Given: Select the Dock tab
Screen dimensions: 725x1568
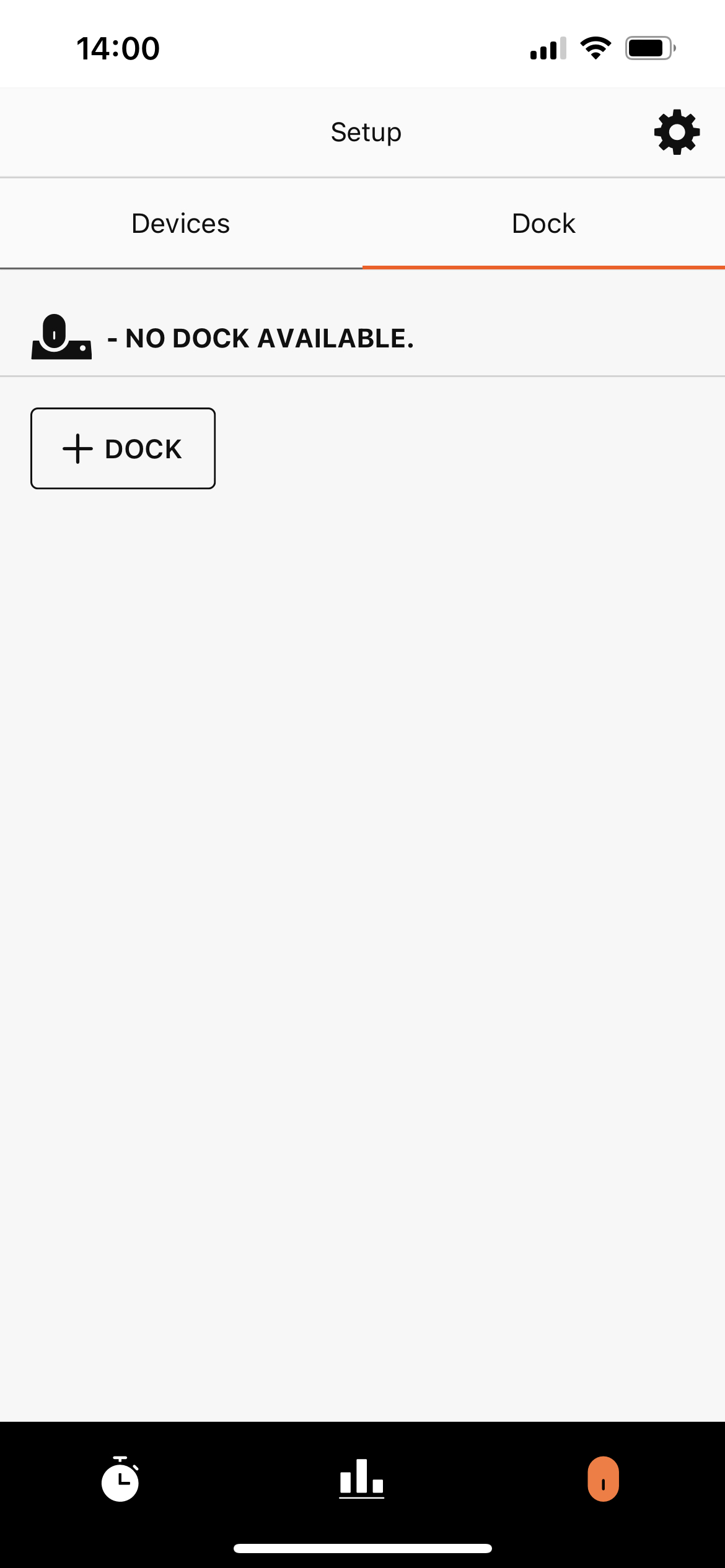Looking at the screenshot, I should [x=543, y=223].
